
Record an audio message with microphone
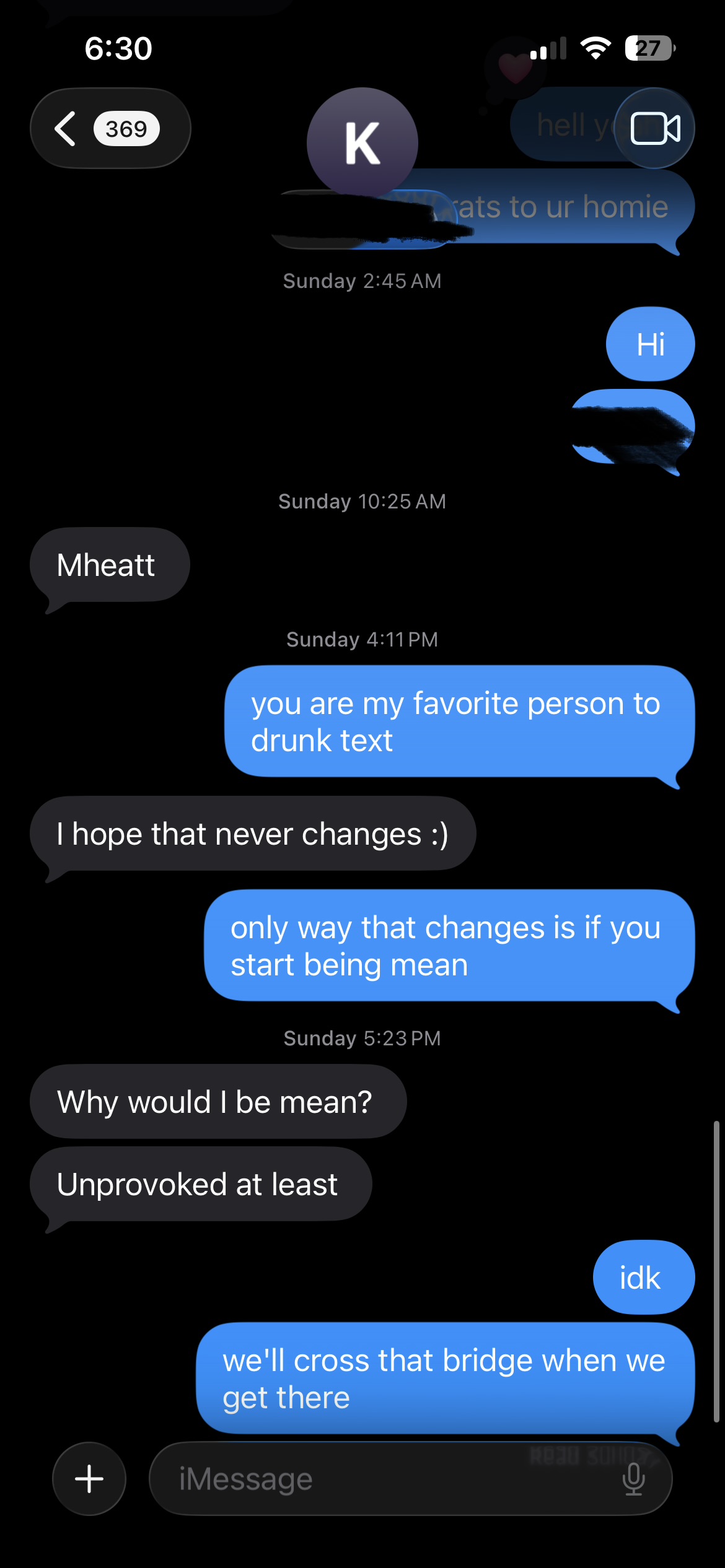(633, 1479)
